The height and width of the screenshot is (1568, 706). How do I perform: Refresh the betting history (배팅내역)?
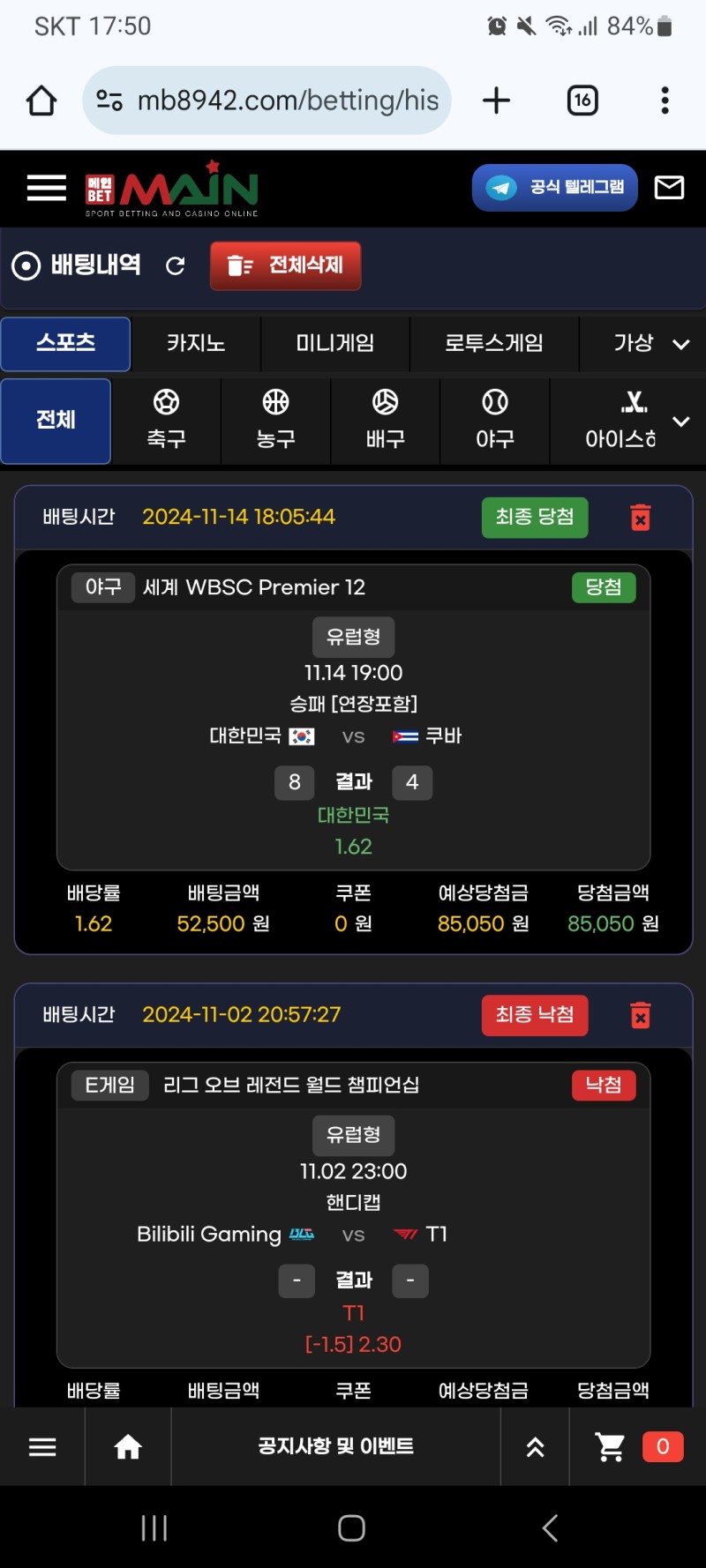[176, 265]
